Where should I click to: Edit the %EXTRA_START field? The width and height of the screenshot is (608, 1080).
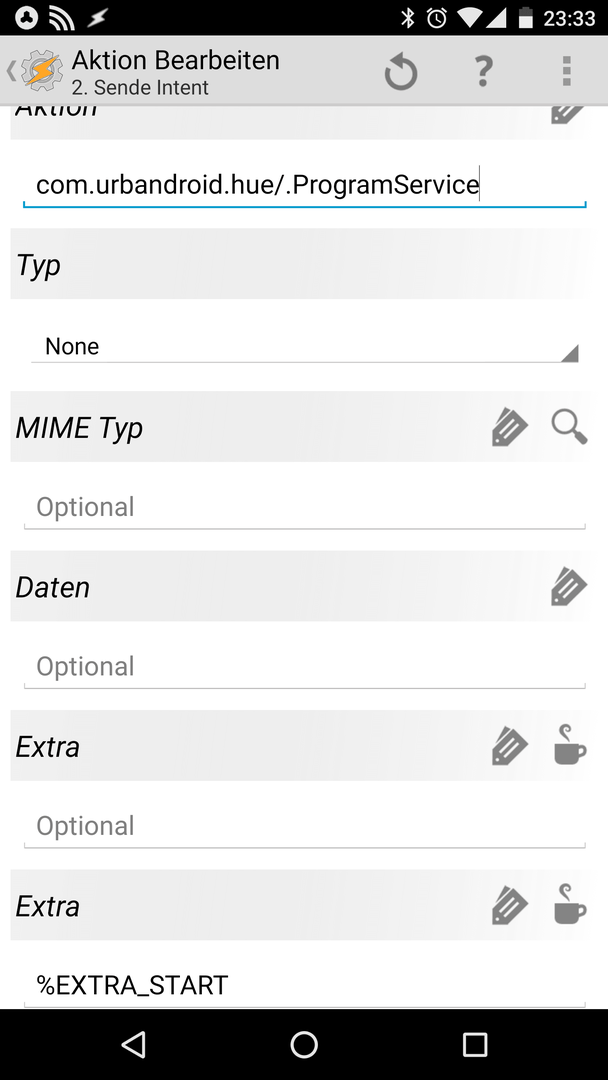[304, 986]
